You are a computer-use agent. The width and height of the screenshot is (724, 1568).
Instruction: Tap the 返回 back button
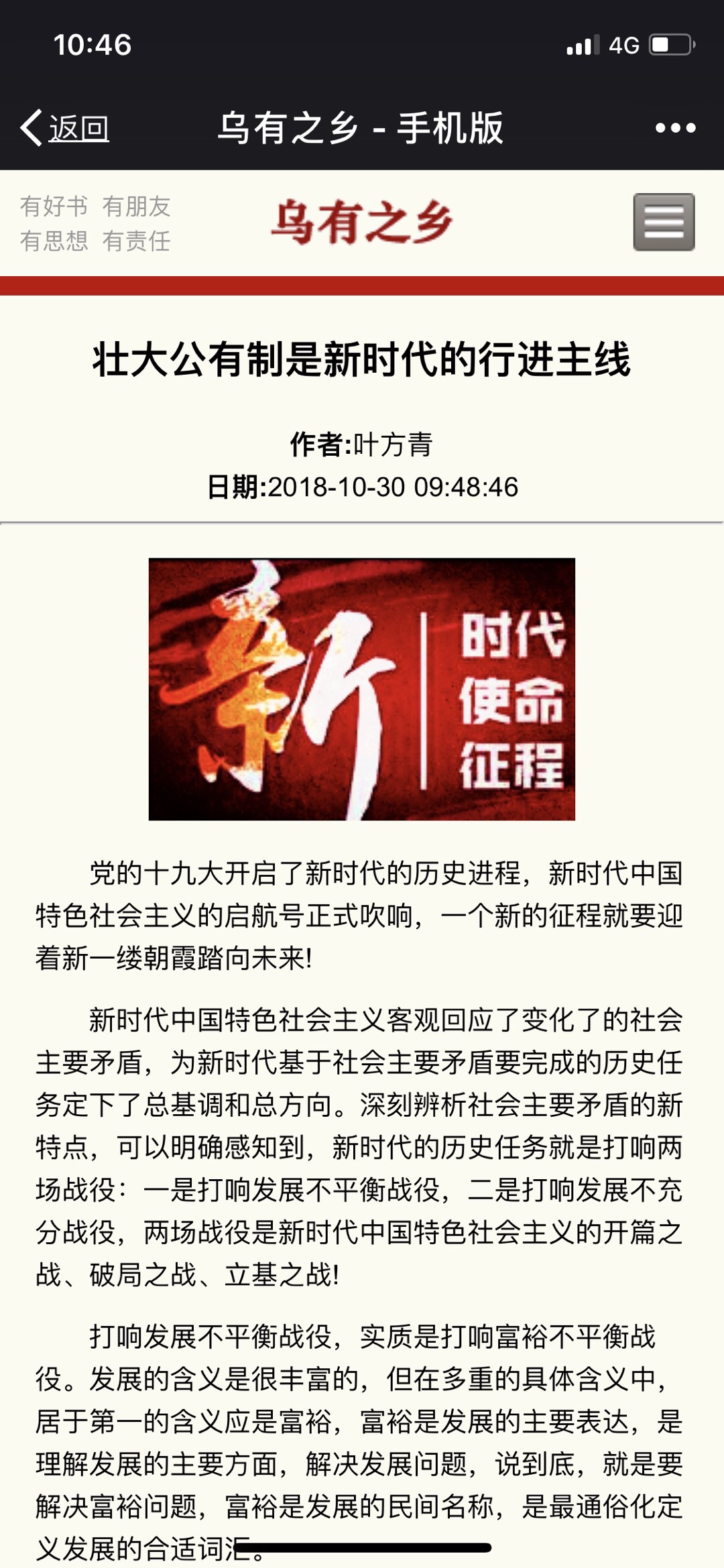pos(66,127)
